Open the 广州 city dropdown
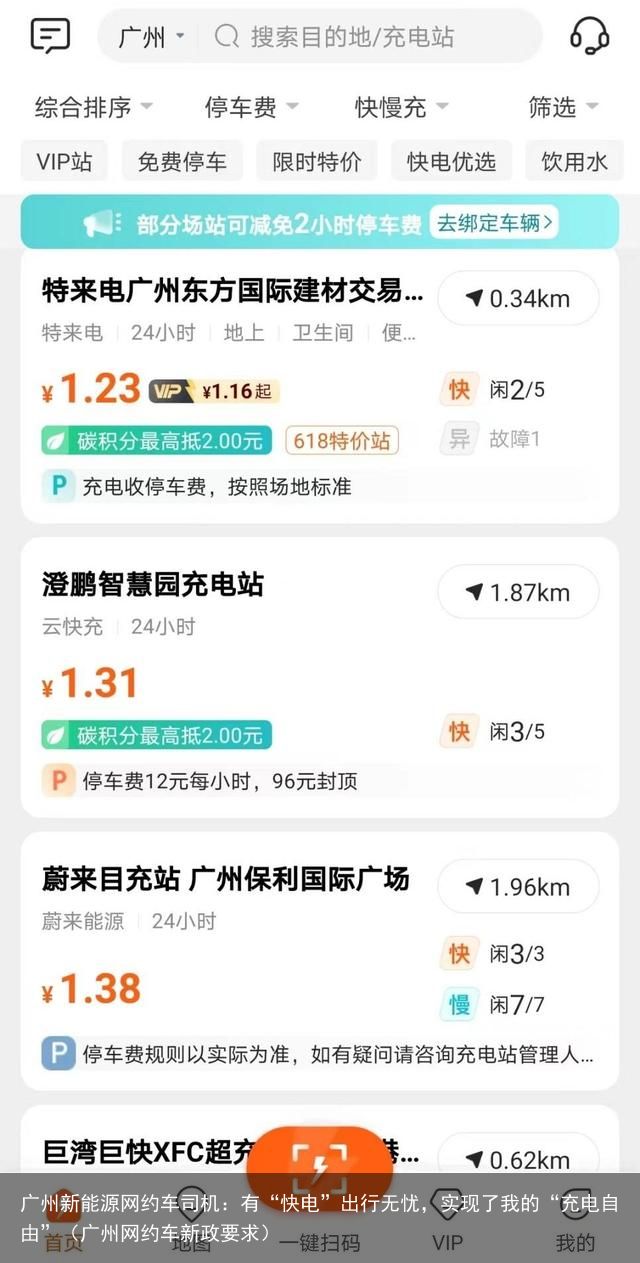 pos(151,38)
